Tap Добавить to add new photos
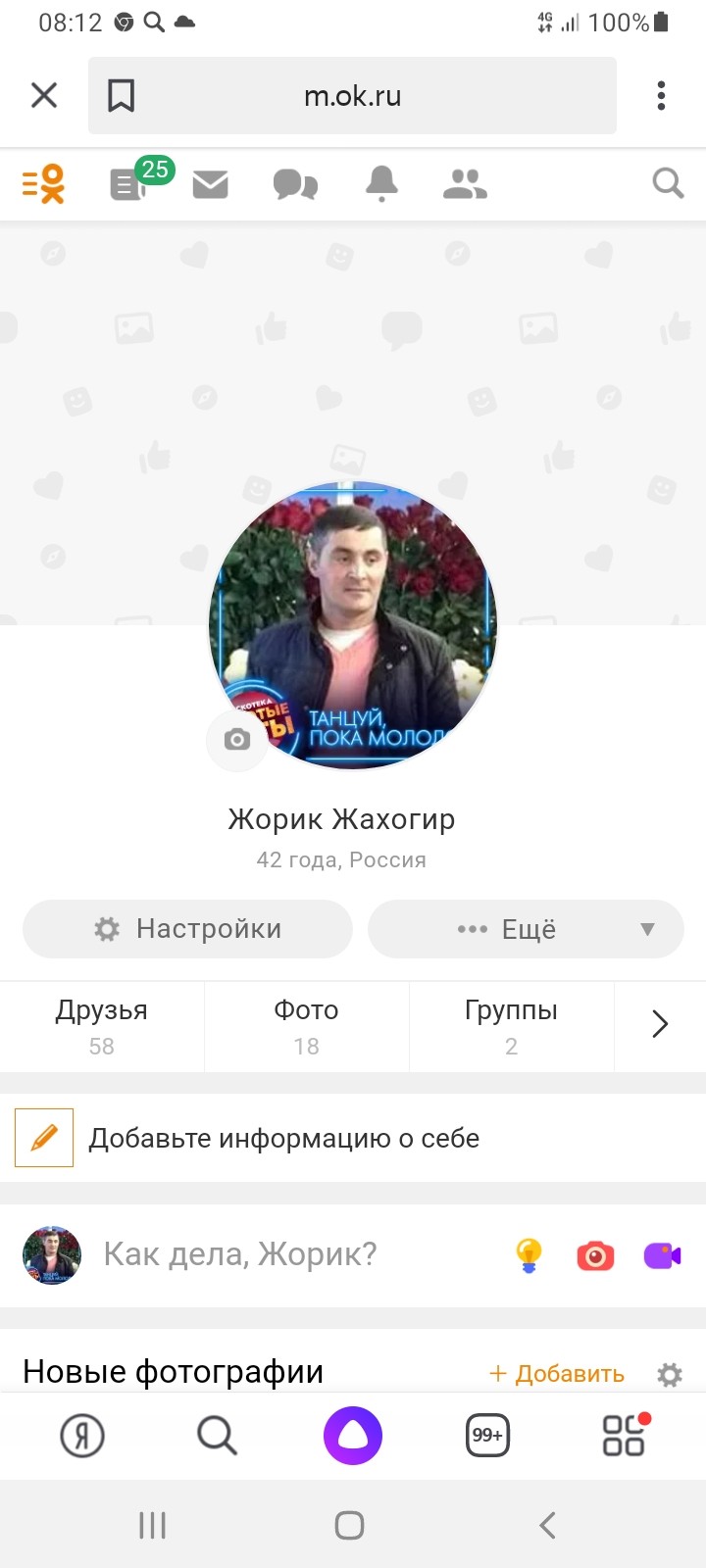The height and width of the screenshot is (1568, 706). coord(557,1374)
